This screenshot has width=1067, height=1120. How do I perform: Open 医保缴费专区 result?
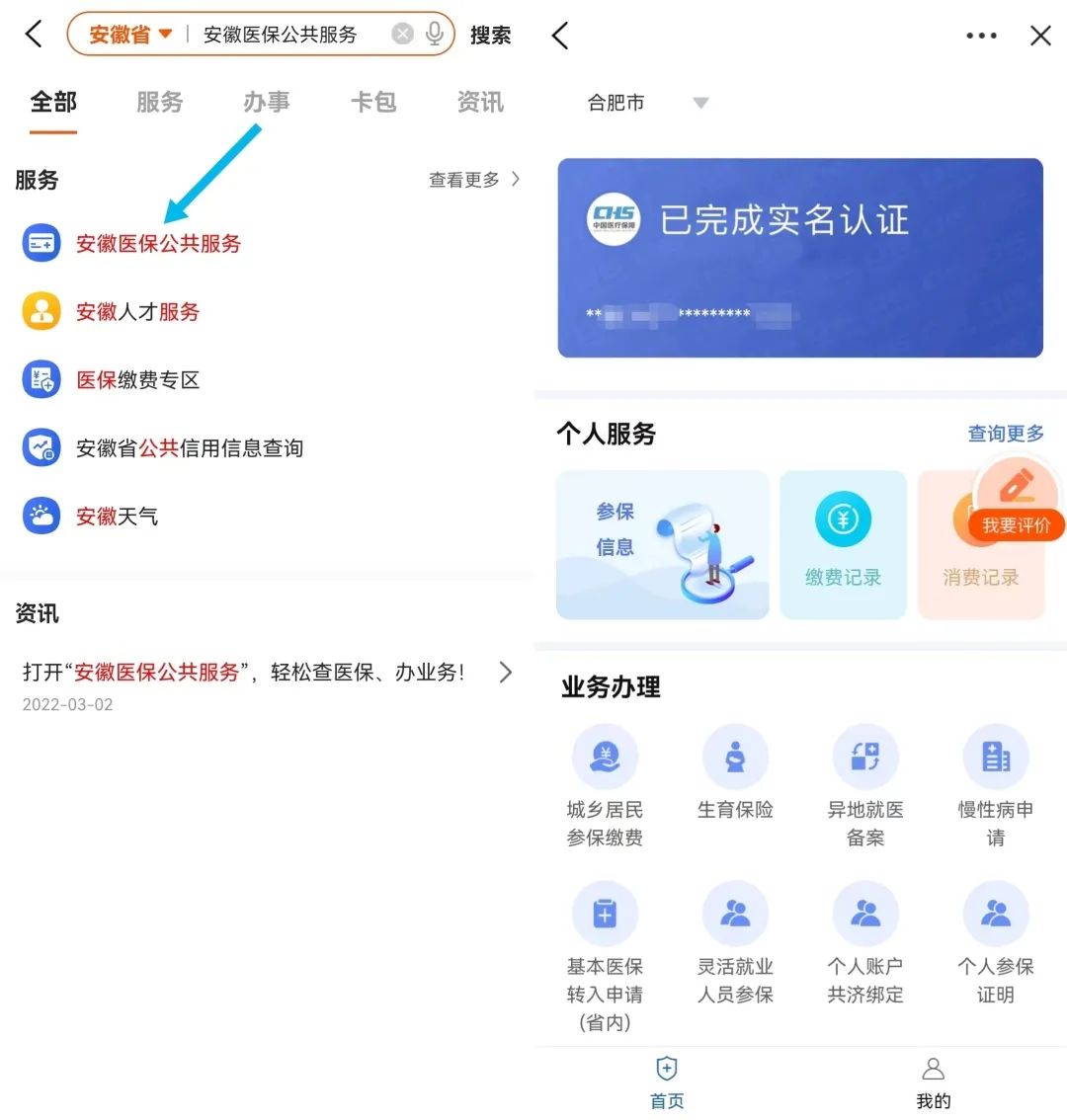pyautogui.click(x=137, y=380)
